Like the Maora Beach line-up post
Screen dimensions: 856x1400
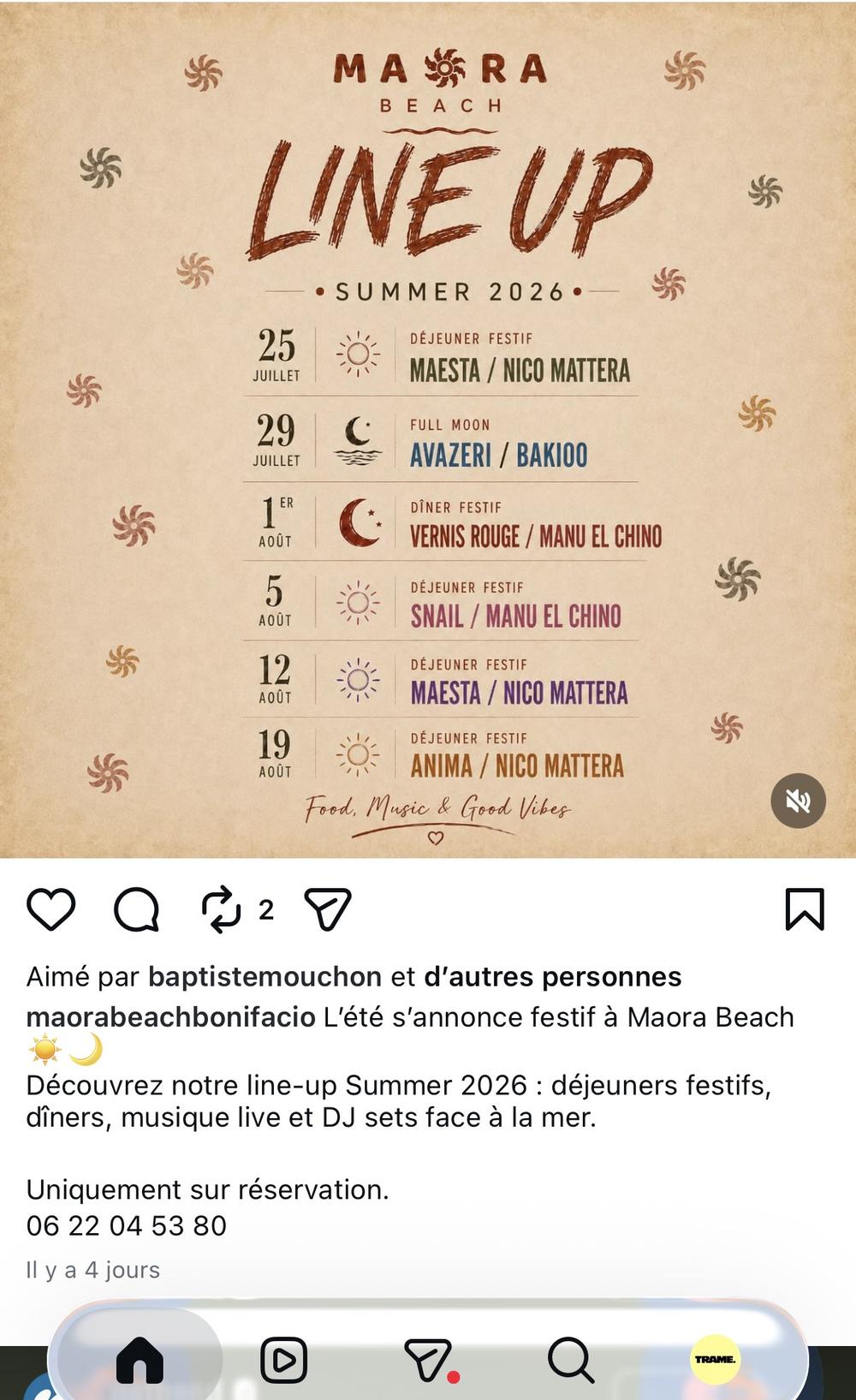pos(51,909)
